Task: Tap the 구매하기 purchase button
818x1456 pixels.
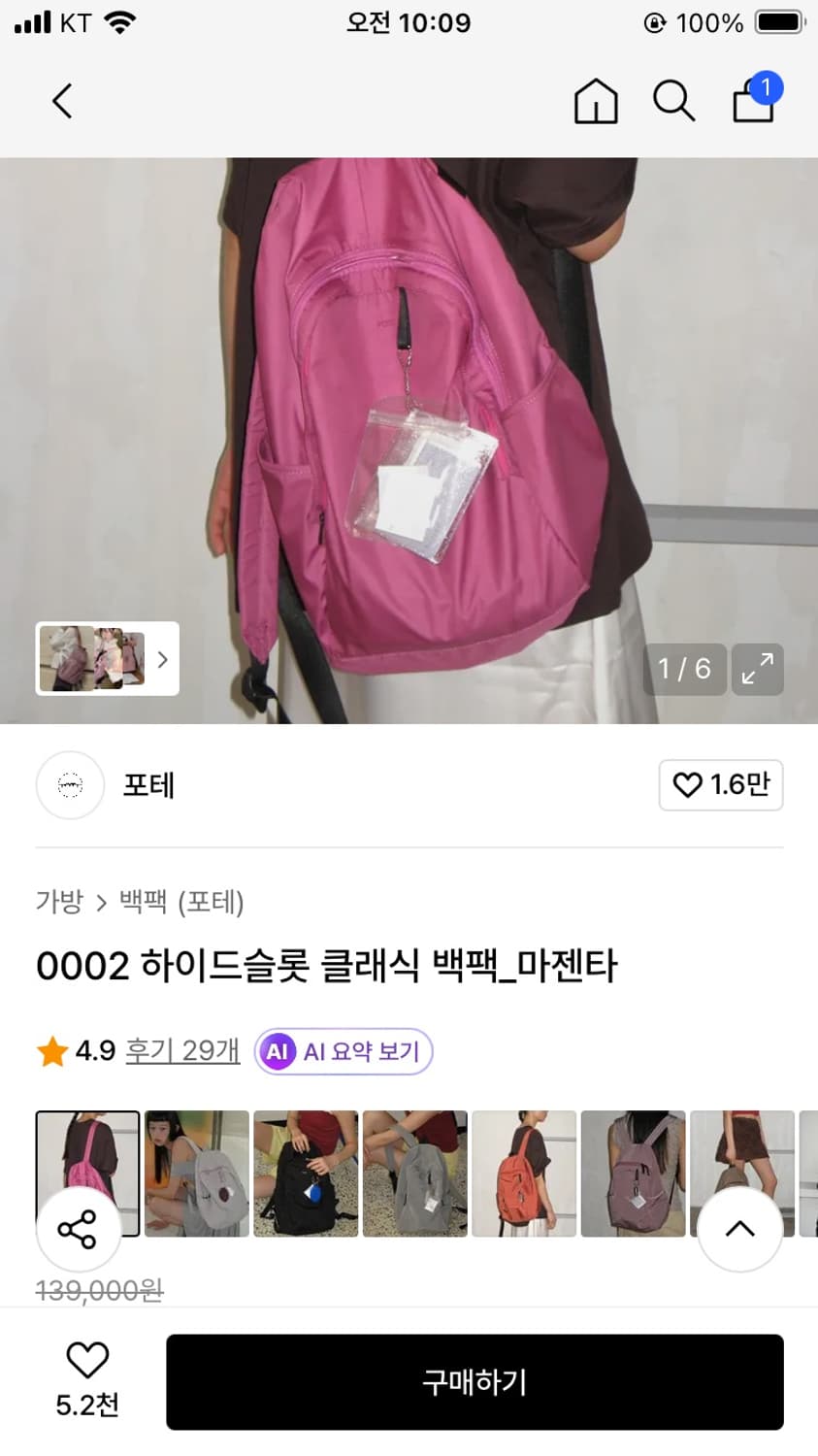Action: pos(473,1382)
